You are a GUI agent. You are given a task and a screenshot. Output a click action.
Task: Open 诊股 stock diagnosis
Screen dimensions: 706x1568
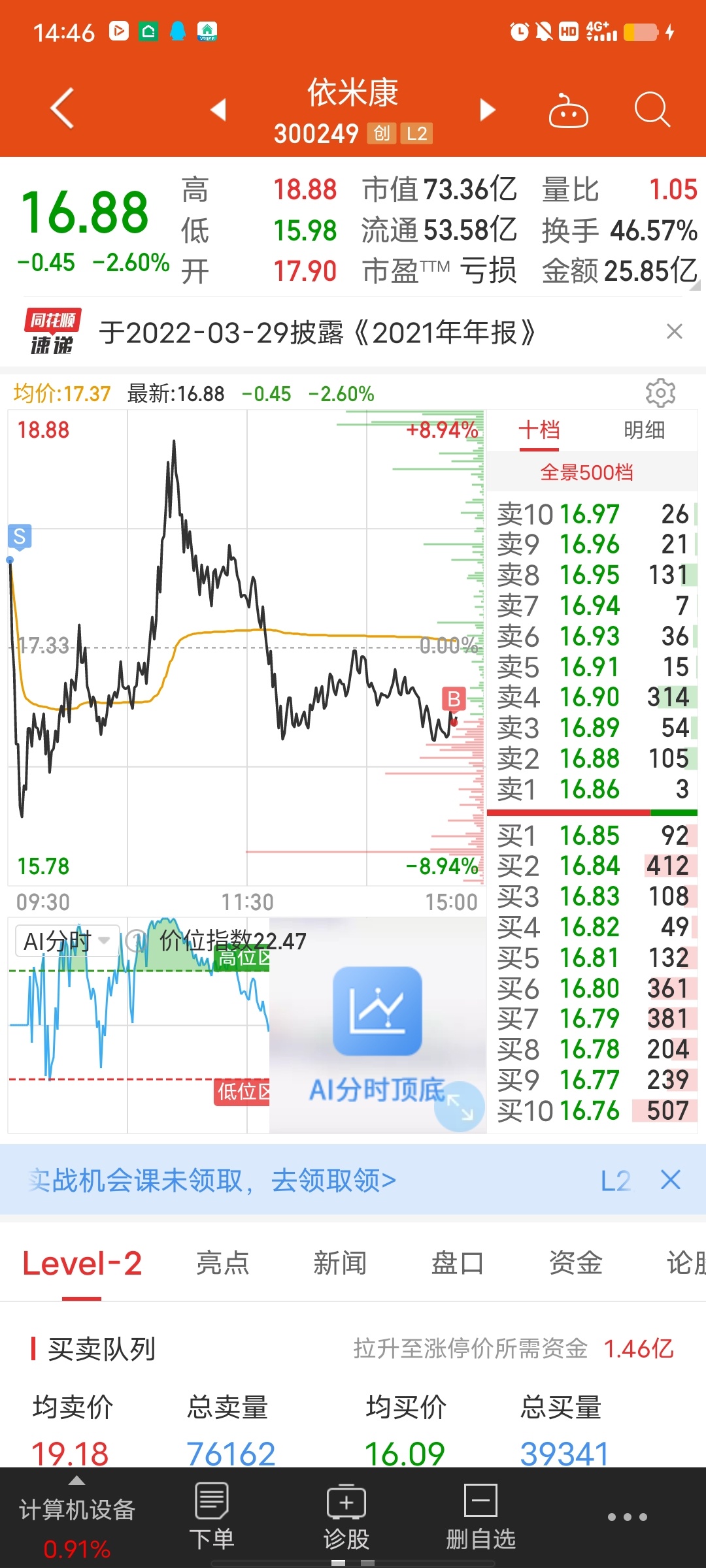pyautogui.click(x=346, y=1516)
